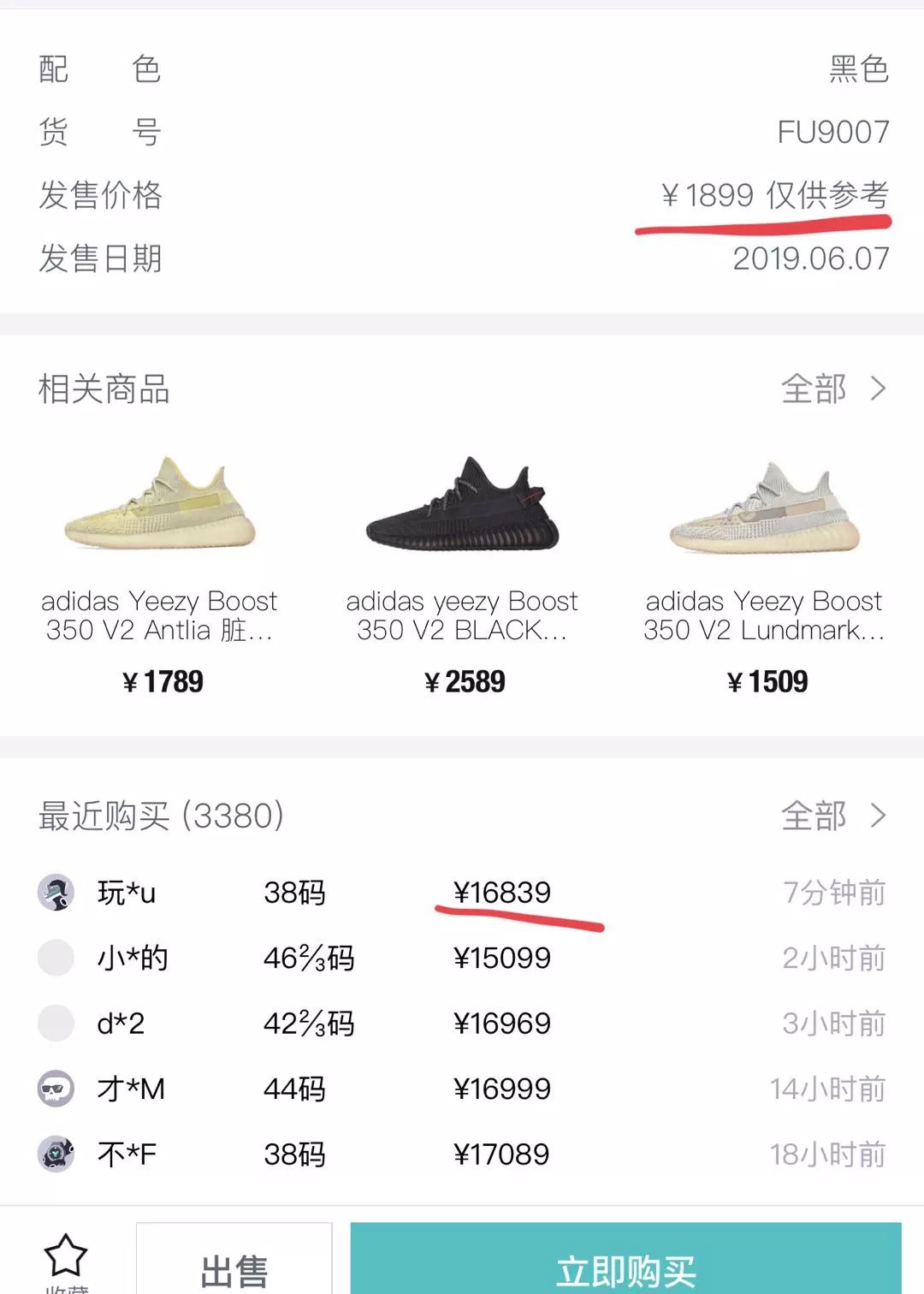Screen dimensions: 924x1294
Task: Toggle favorite via 收藏 button
Action: [67, 1258]
